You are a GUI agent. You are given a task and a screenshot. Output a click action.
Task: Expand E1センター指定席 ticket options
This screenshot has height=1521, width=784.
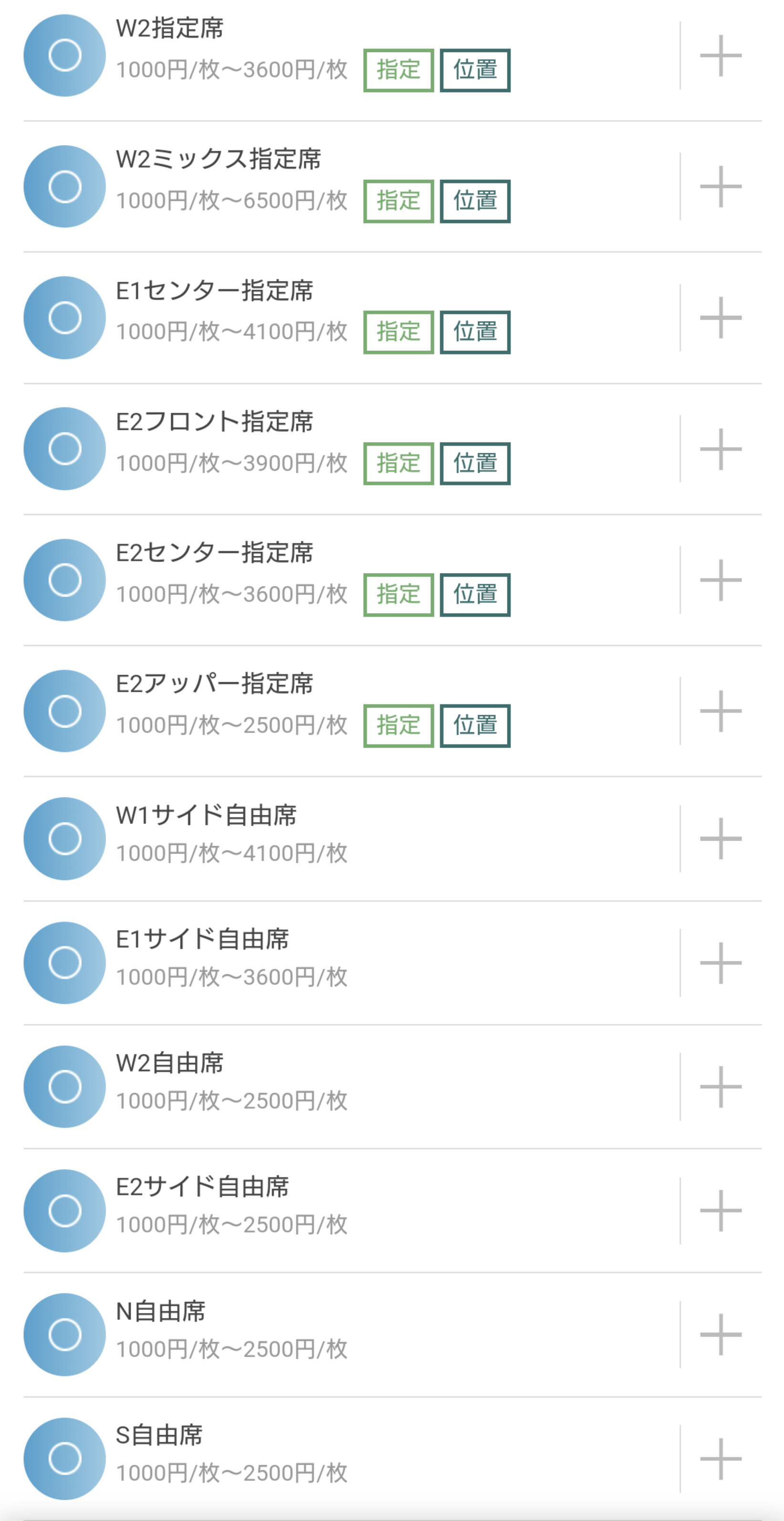720,318
